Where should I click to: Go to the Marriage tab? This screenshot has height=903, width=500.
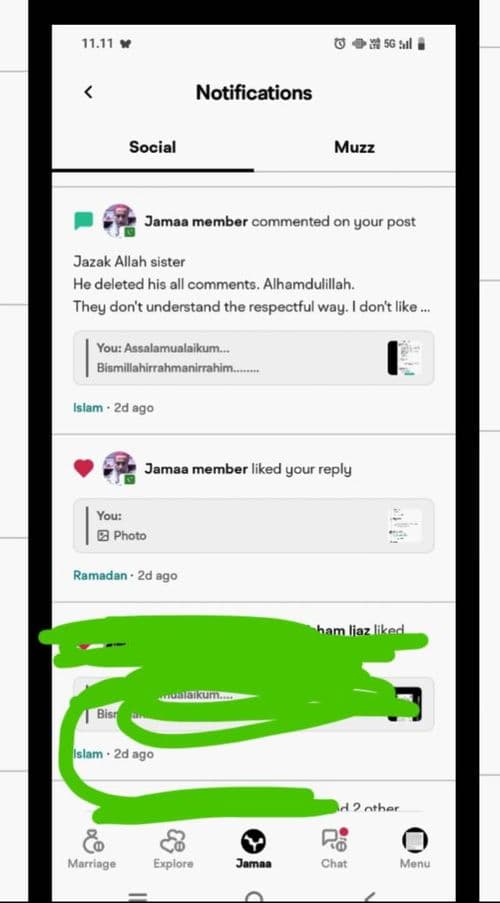click(92, 849)
